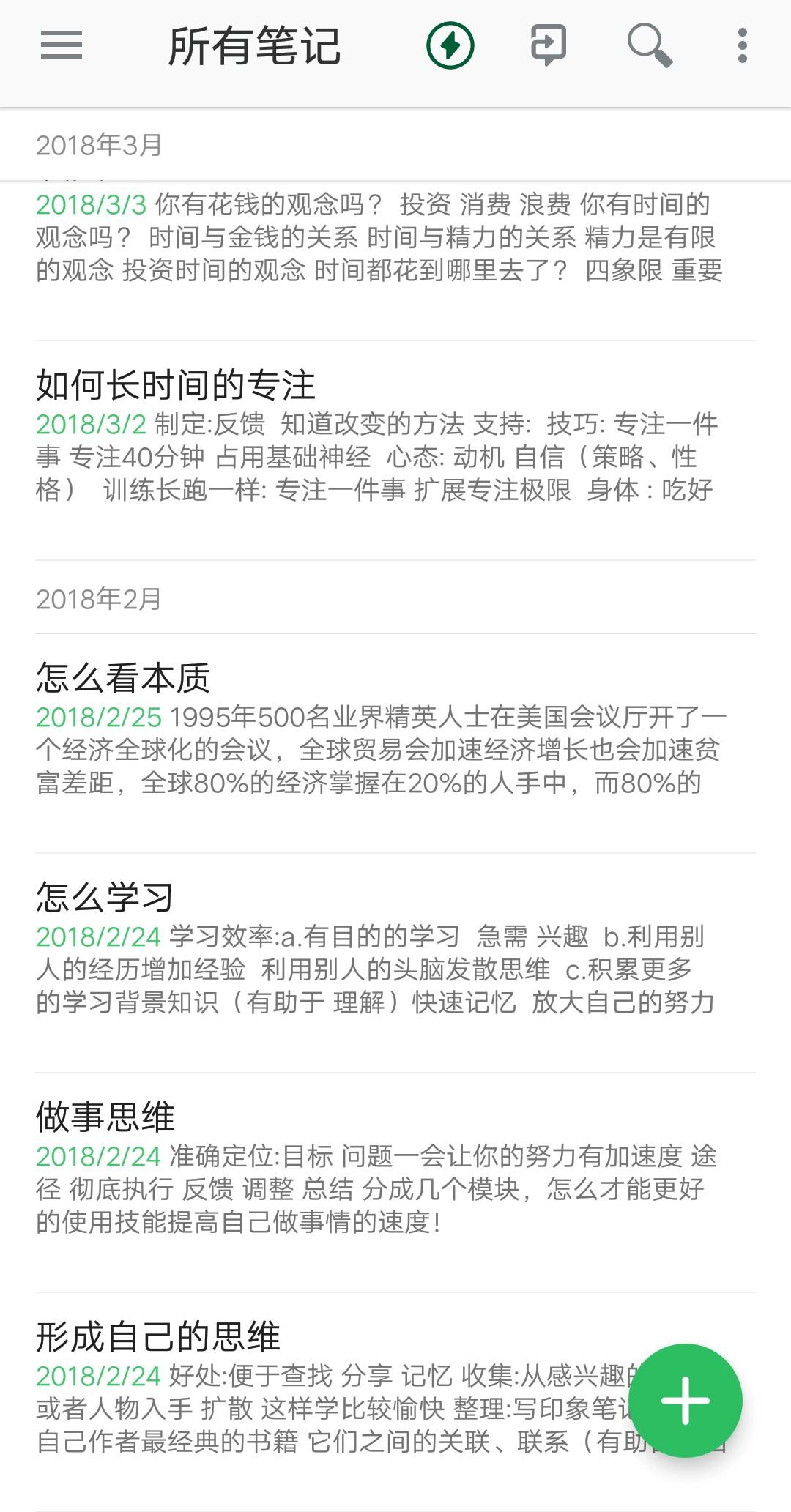Open the three-dot overflow menu

coord(743,45)
